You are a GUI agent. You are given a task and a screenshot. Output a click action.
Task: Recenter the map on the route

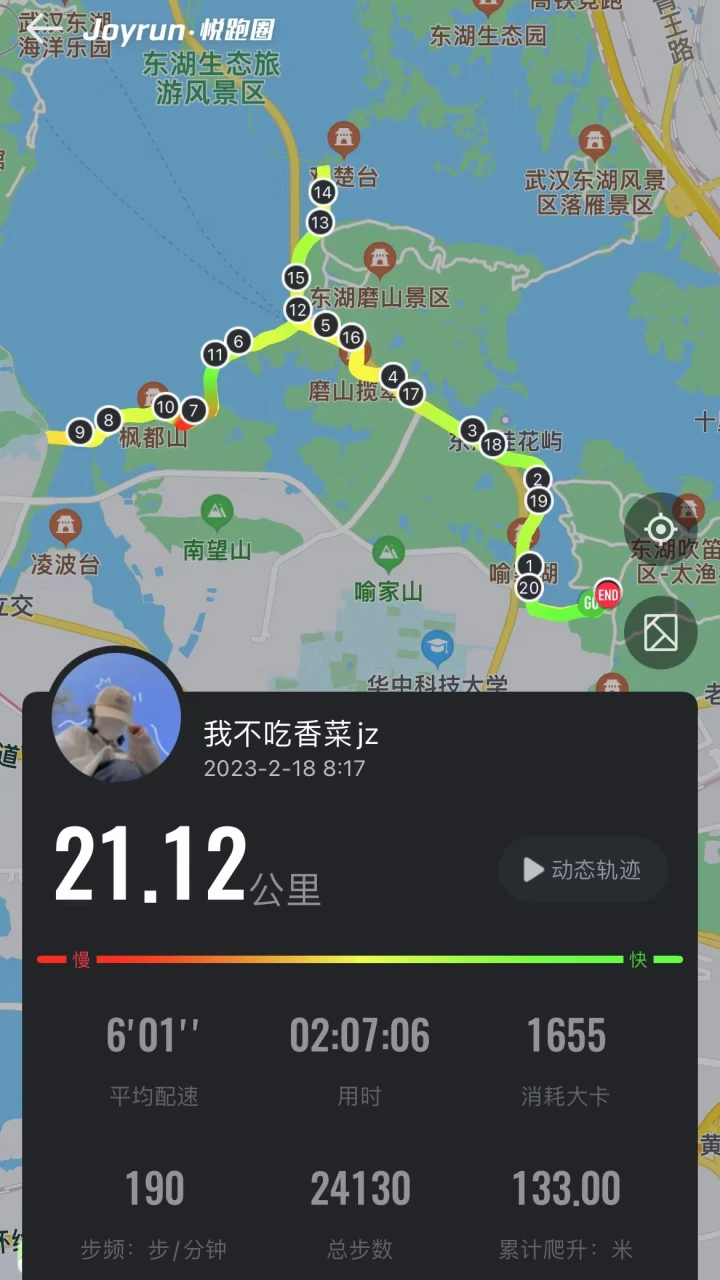pyautogui.click(x=661, y=529)
